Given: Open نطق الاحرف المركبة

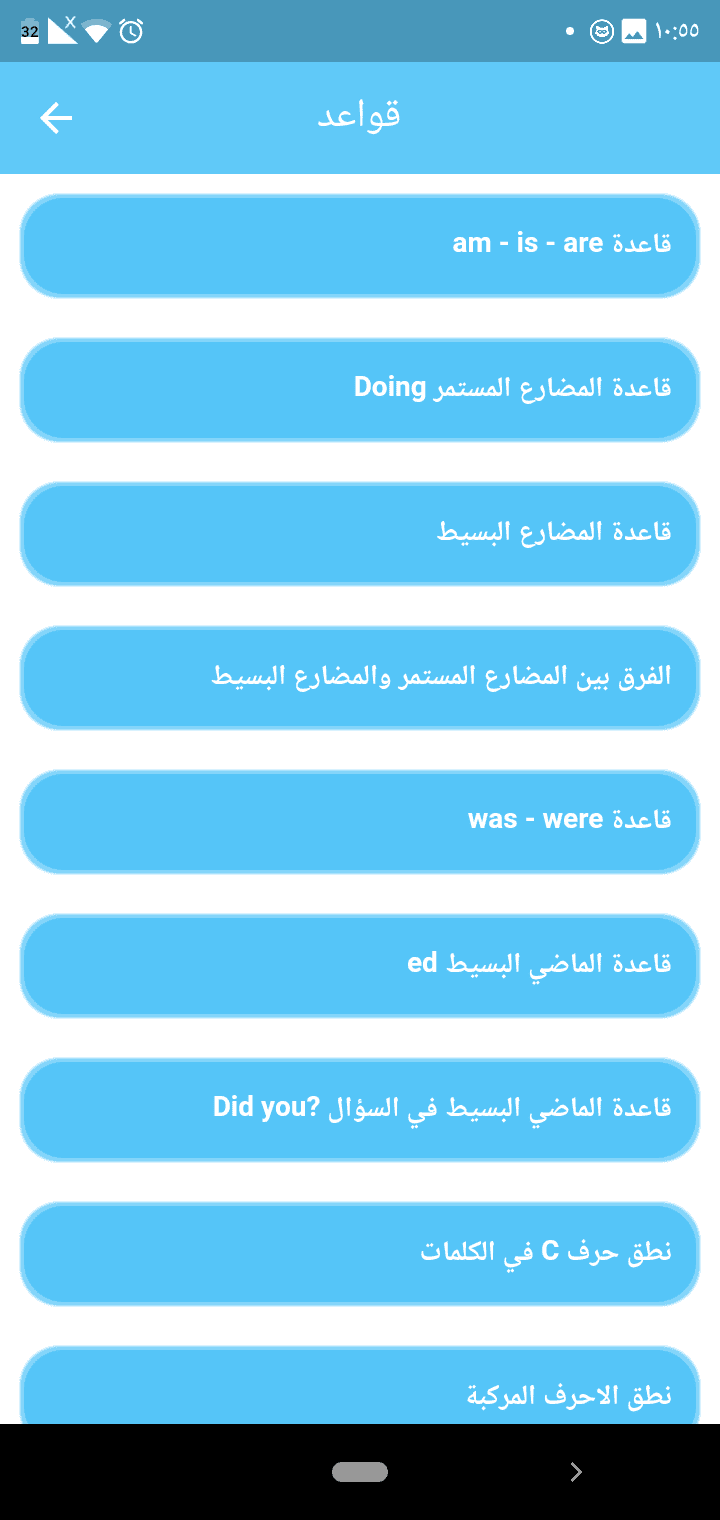Looking at the screenshot, I should (360, 1392).
